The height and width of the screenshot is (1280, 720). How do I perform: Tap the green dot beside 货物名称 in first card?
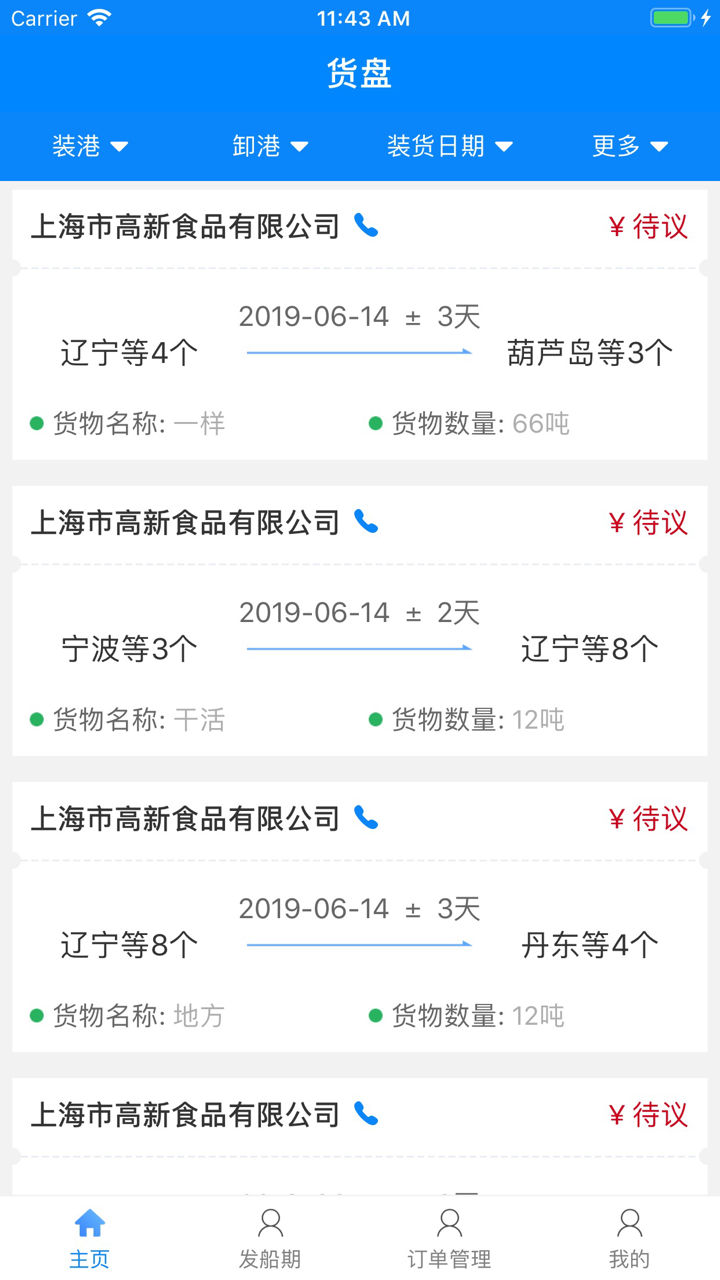point(36,424)
